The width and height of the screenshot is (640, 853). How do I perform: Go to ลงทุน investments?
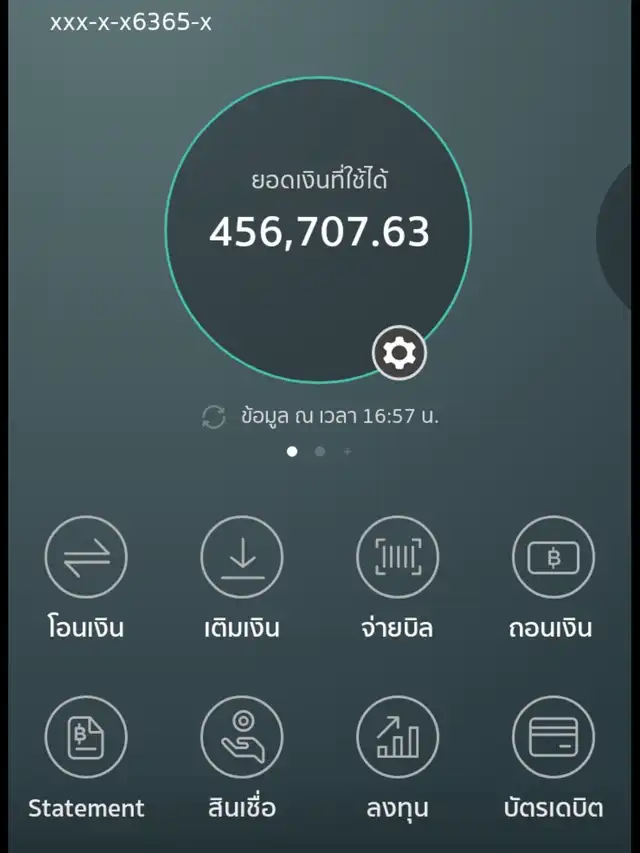[398, 737]
